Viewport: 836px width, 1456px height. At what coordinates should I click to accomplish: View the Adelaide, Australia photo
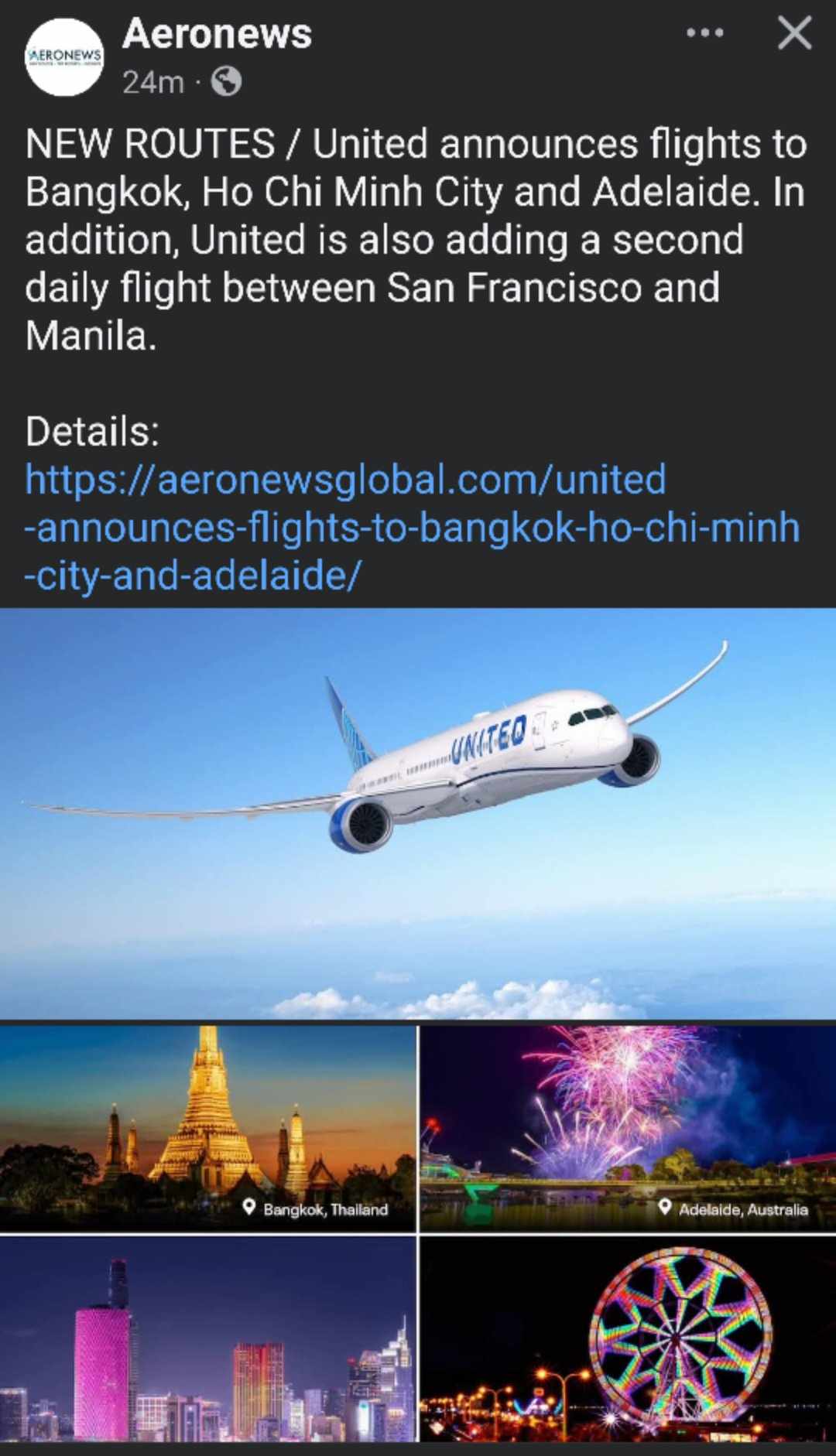pos(628,1128)
